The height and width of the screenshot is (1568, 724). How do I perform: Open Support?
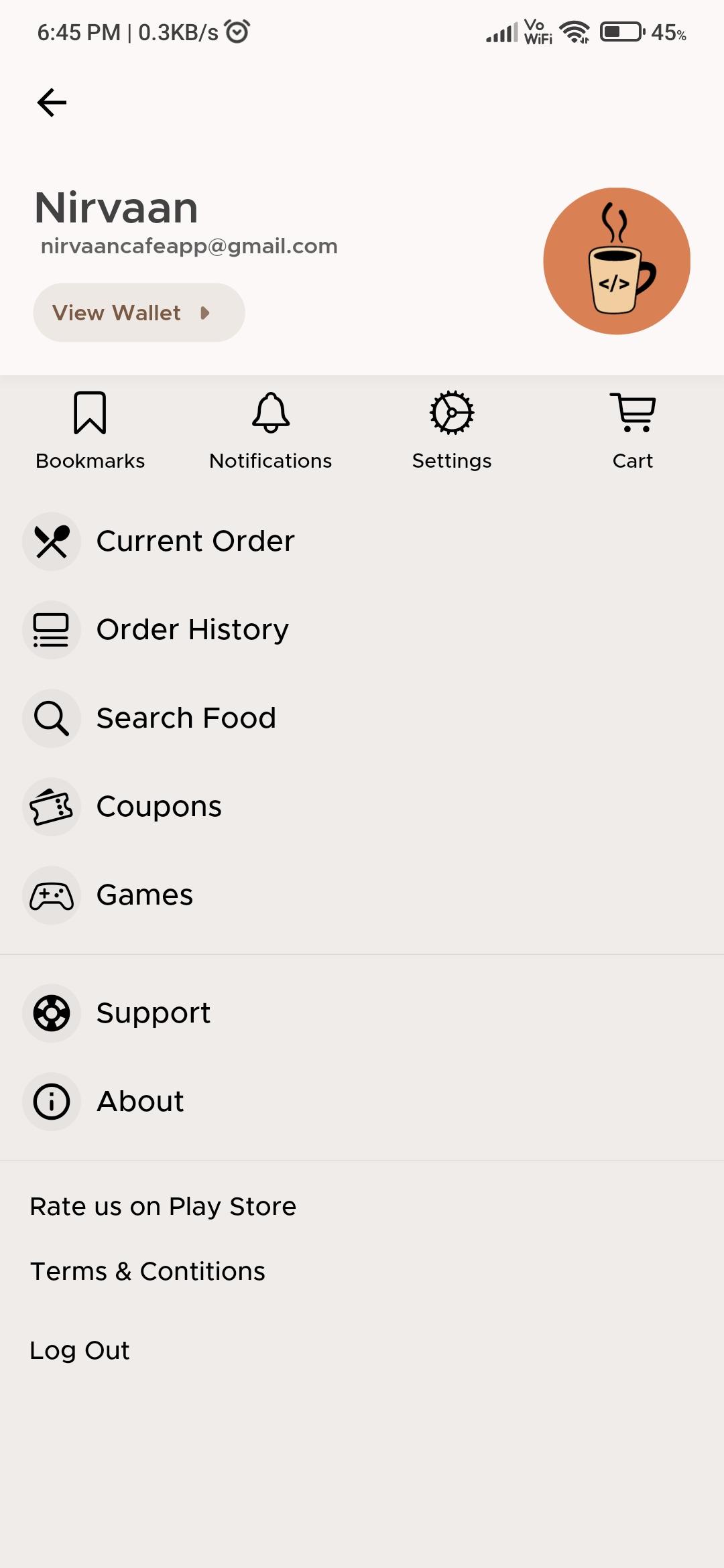point(154,1013)
